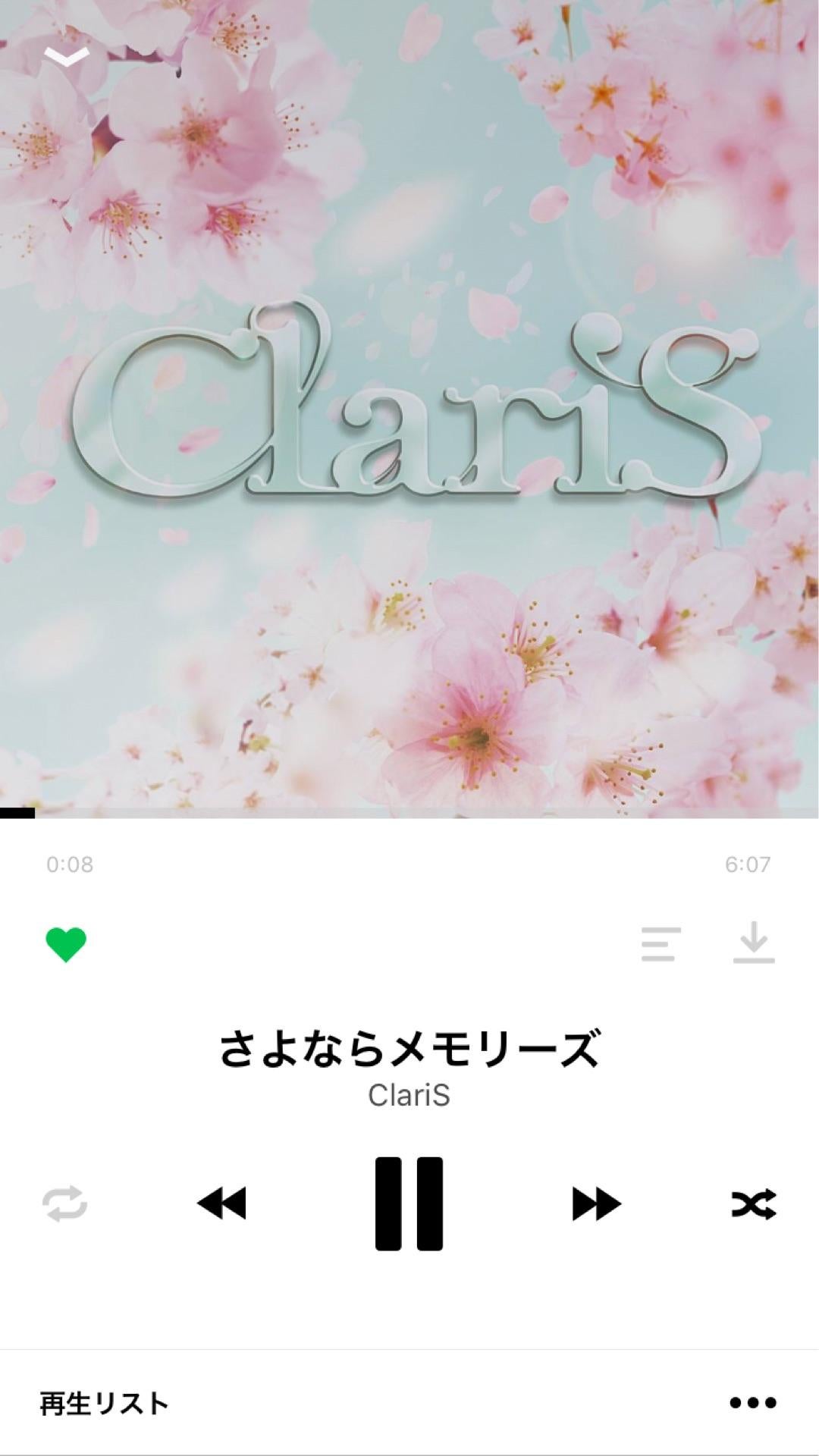Pause the currently playing song
This screenshot has width=819, height=1456.
(409, 1203)
